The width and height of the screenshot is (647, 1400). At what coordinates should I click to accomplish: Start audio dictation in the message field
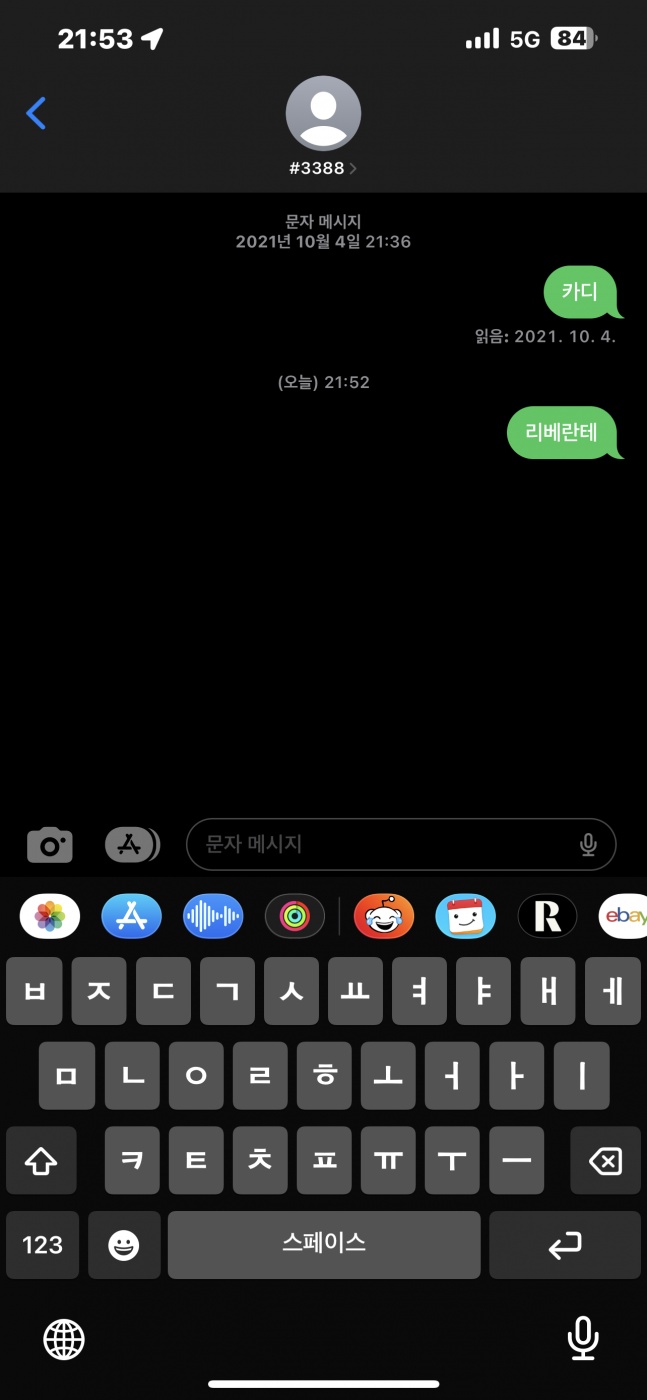588,845
